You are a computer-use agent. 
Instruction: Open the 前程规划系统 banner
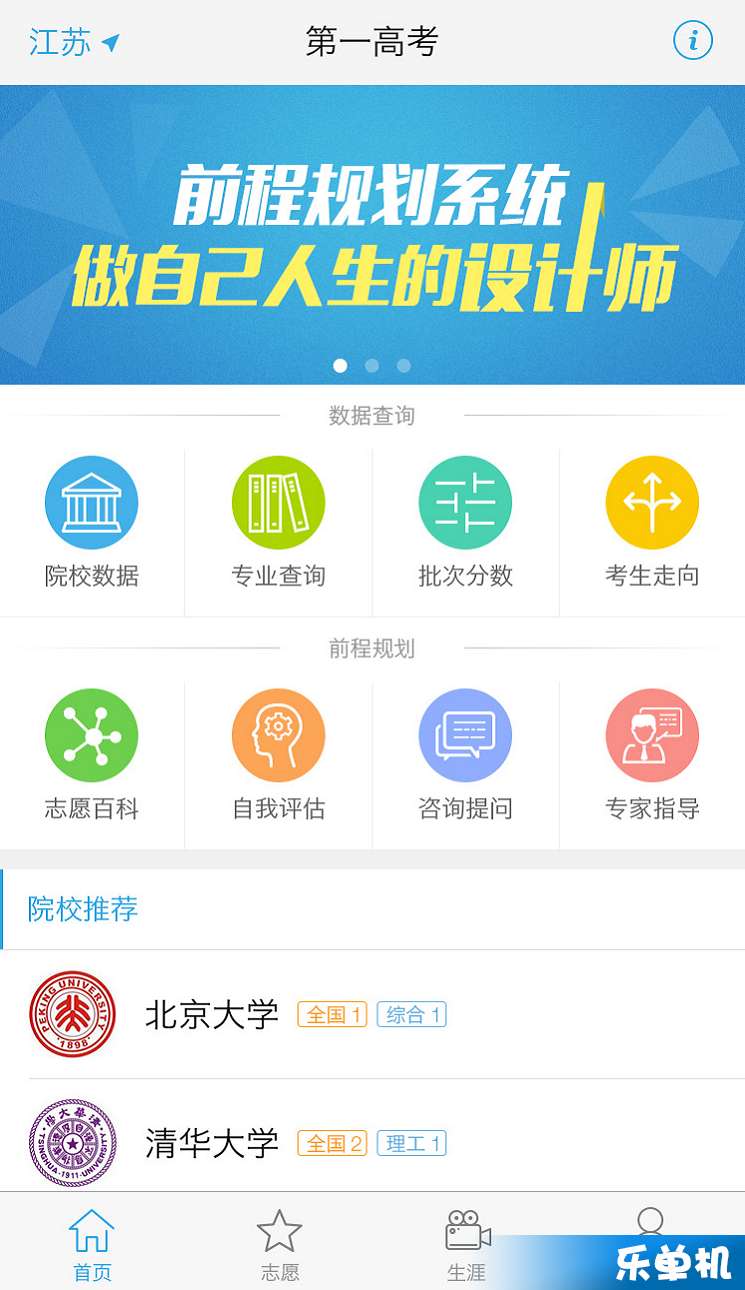(x=372, y=235)
